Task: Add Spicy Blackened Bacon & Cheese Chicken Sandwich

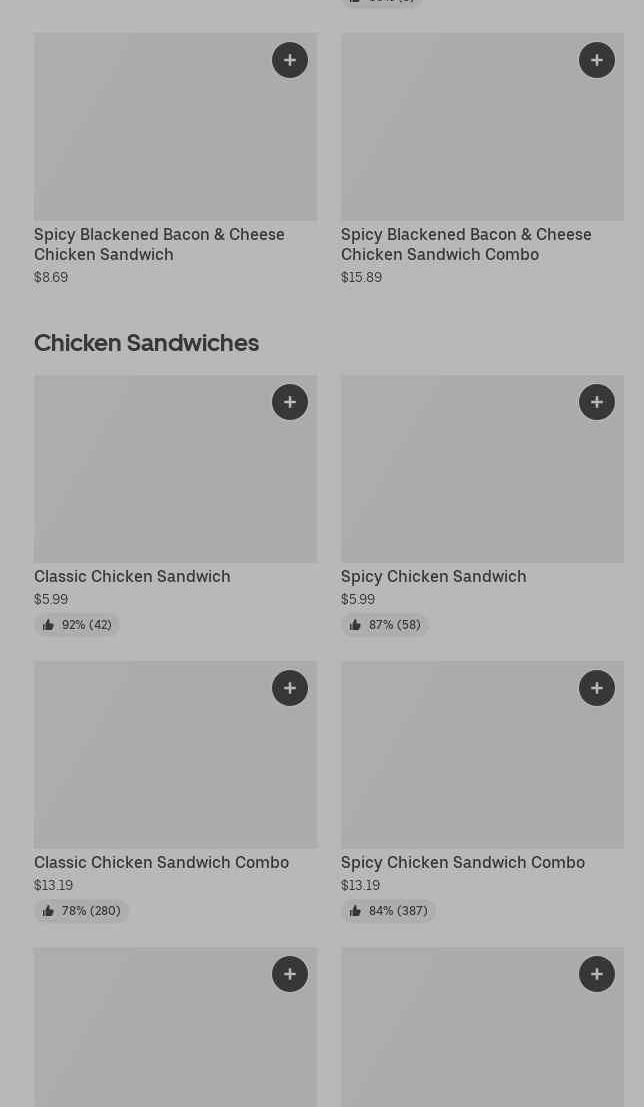Action: pyautogui.click(x=290, y=60)
